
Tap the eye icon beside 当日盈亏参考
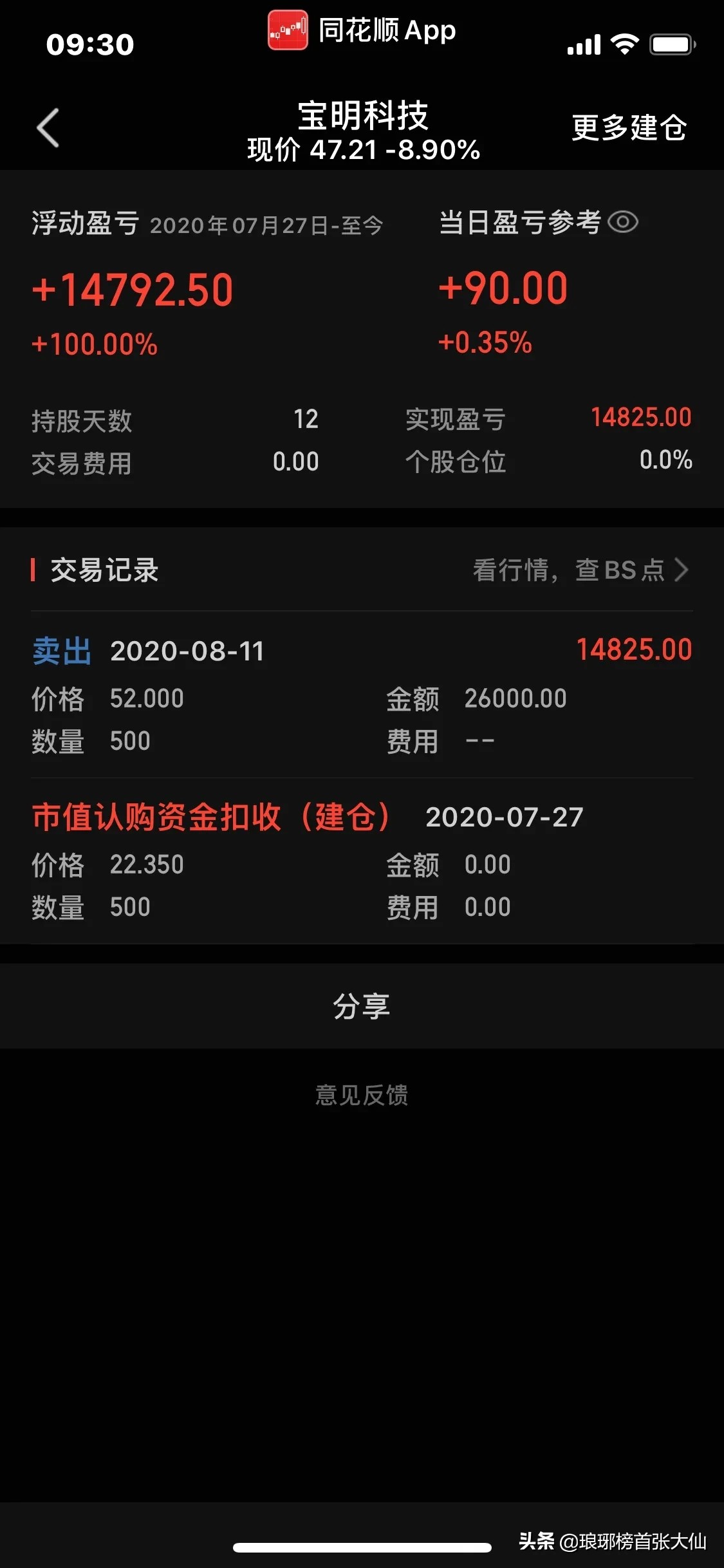[x=624, y=222]
